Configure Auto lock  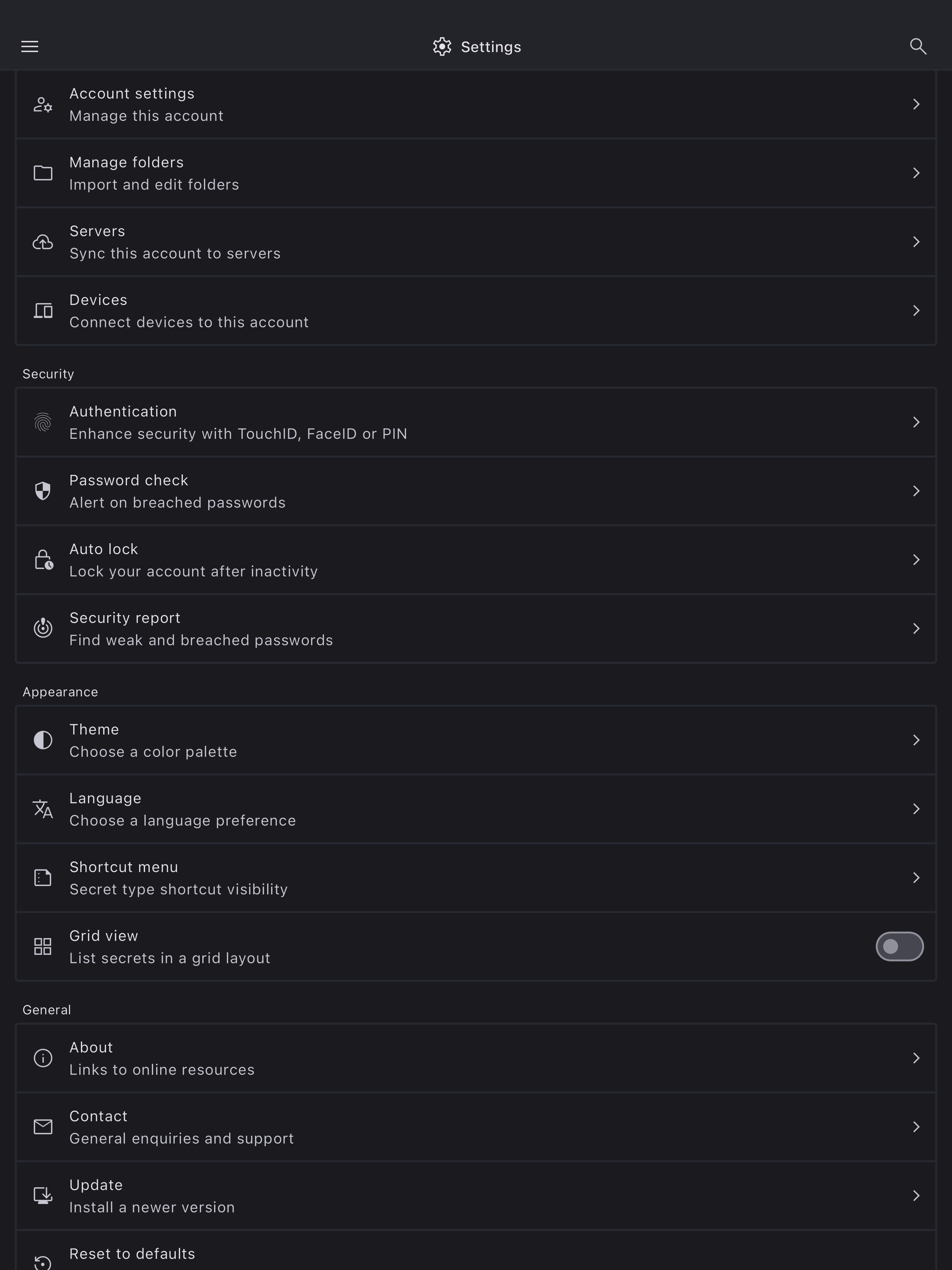tap(475, 560)
